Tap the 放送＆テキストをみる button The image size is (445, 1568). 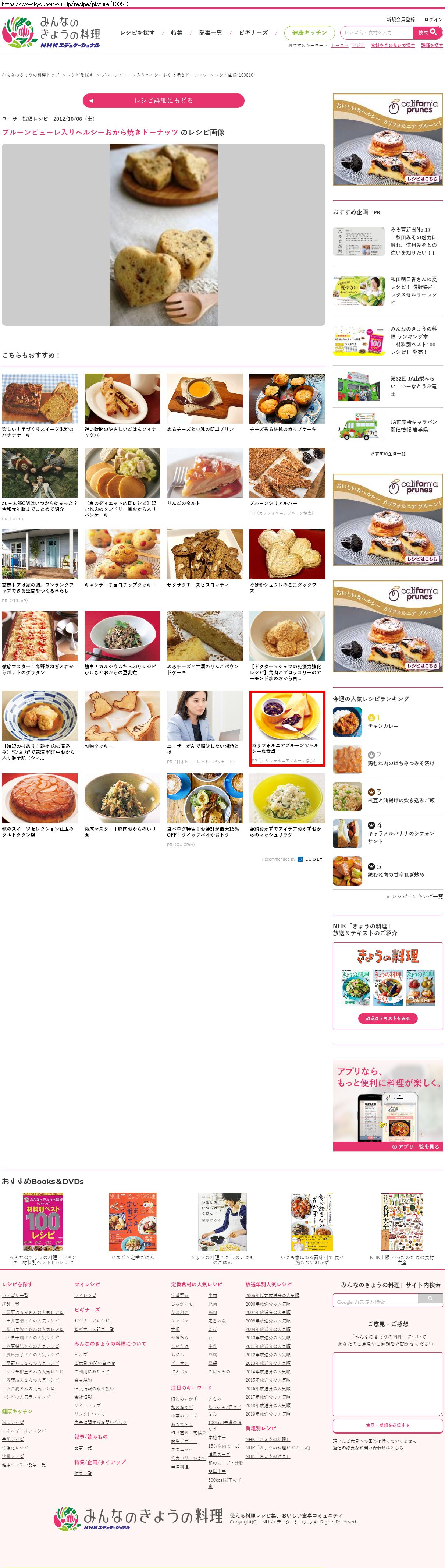[387, 1018]
